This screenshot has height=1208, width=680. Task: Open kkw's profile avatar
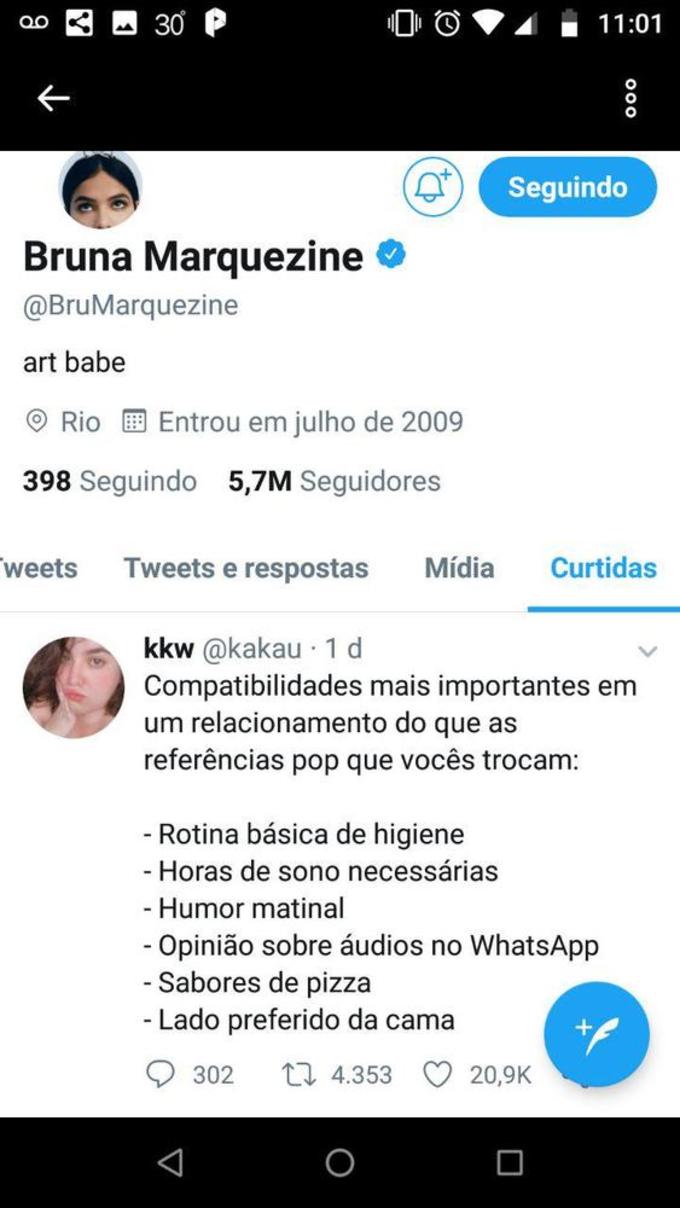pos(74,687)
